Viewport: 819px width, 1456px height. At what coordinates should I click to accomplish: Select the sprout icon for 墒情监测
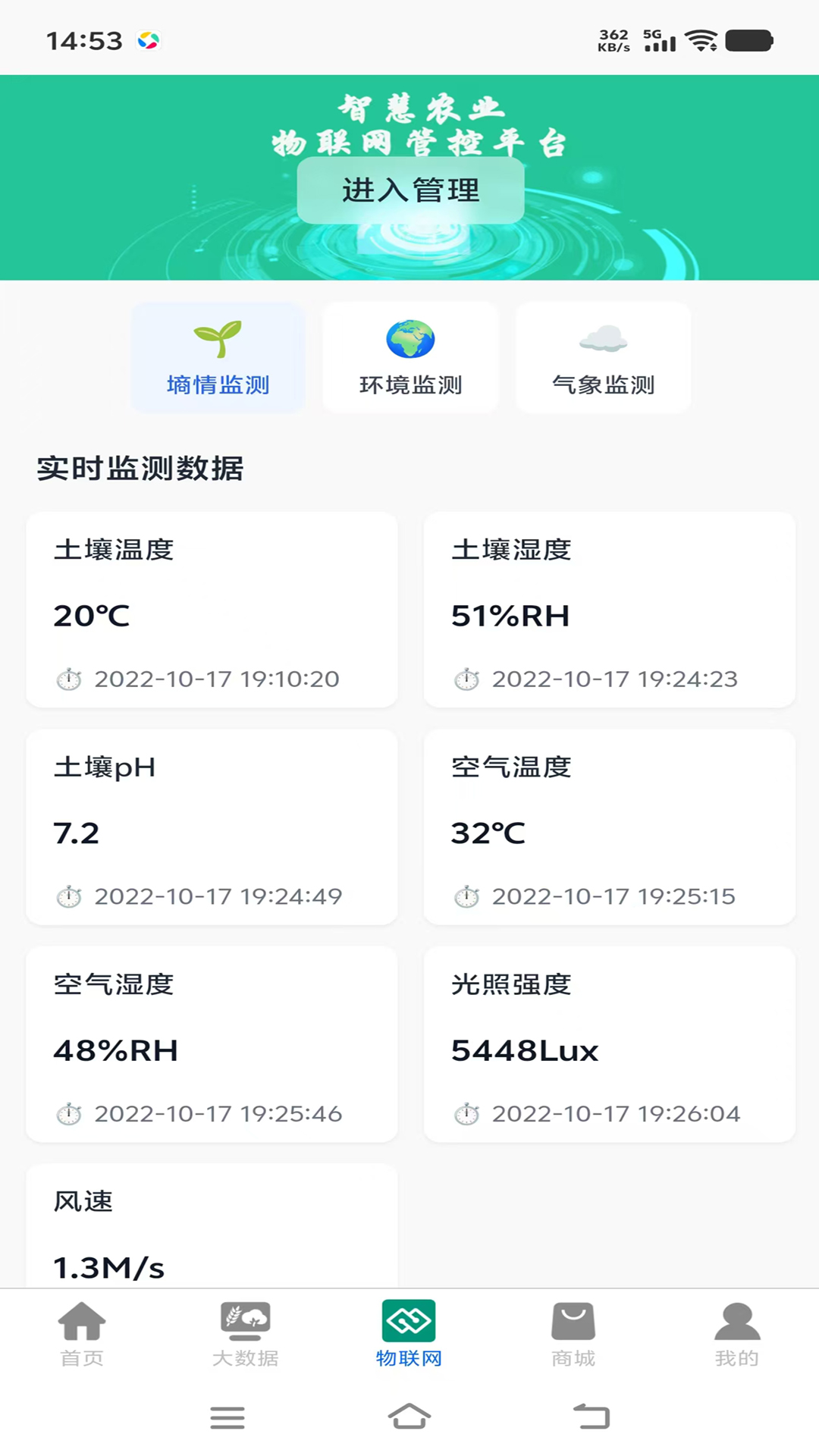coord(218,339)
